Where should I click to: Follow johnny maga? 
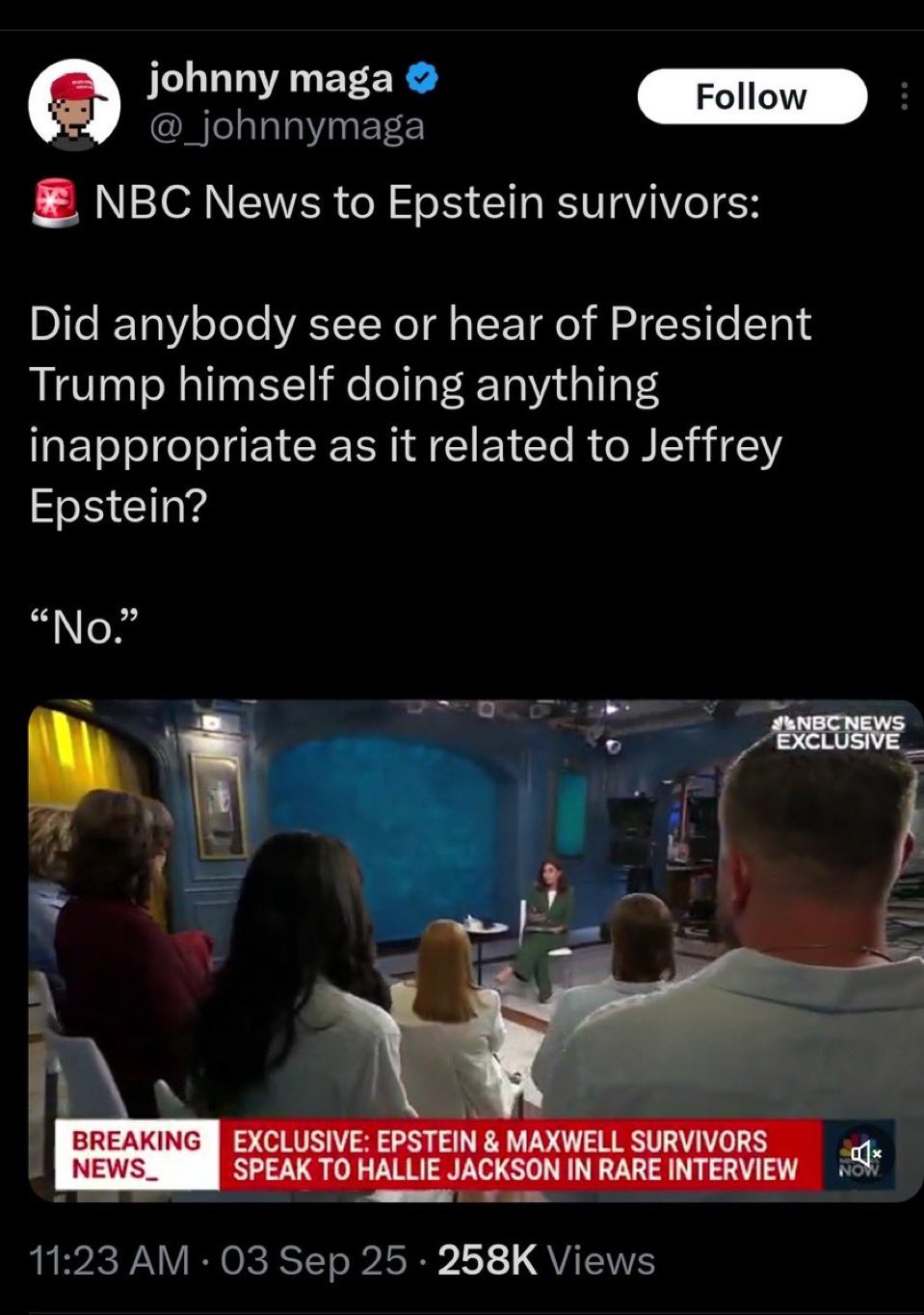tap(752, 96)
